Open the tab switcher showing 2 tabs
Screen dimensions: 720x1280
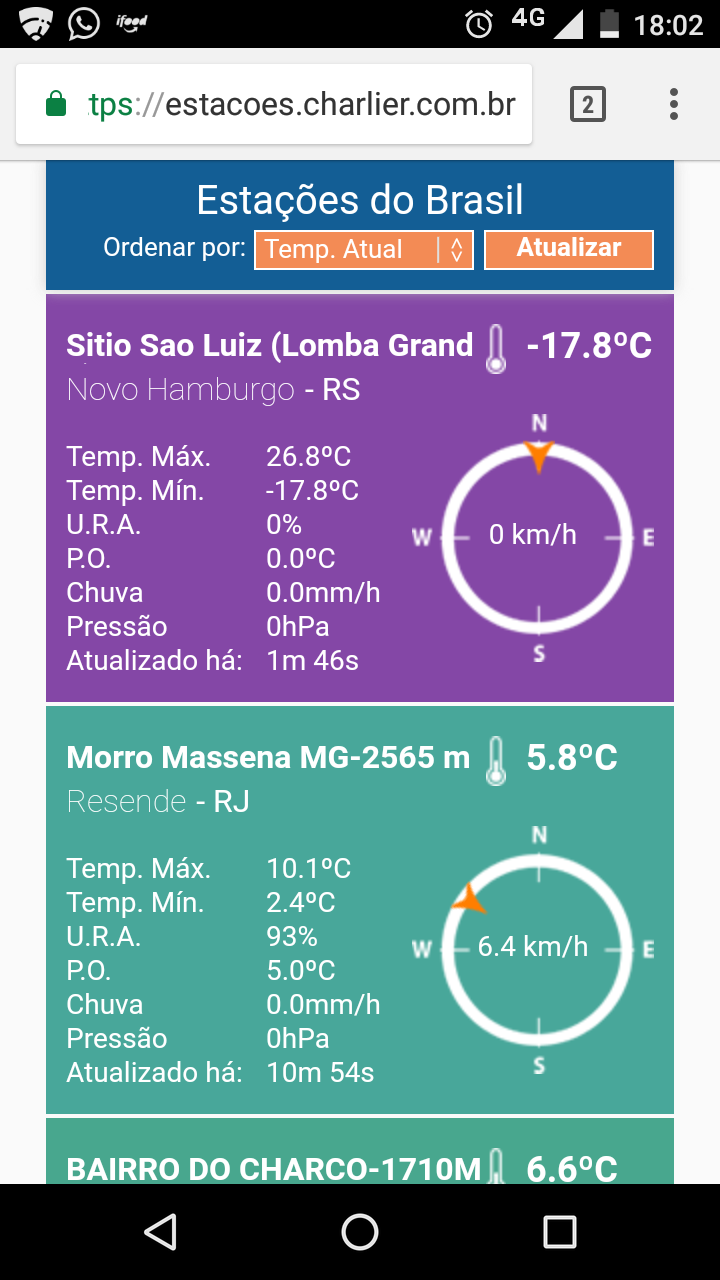[588, 104]
